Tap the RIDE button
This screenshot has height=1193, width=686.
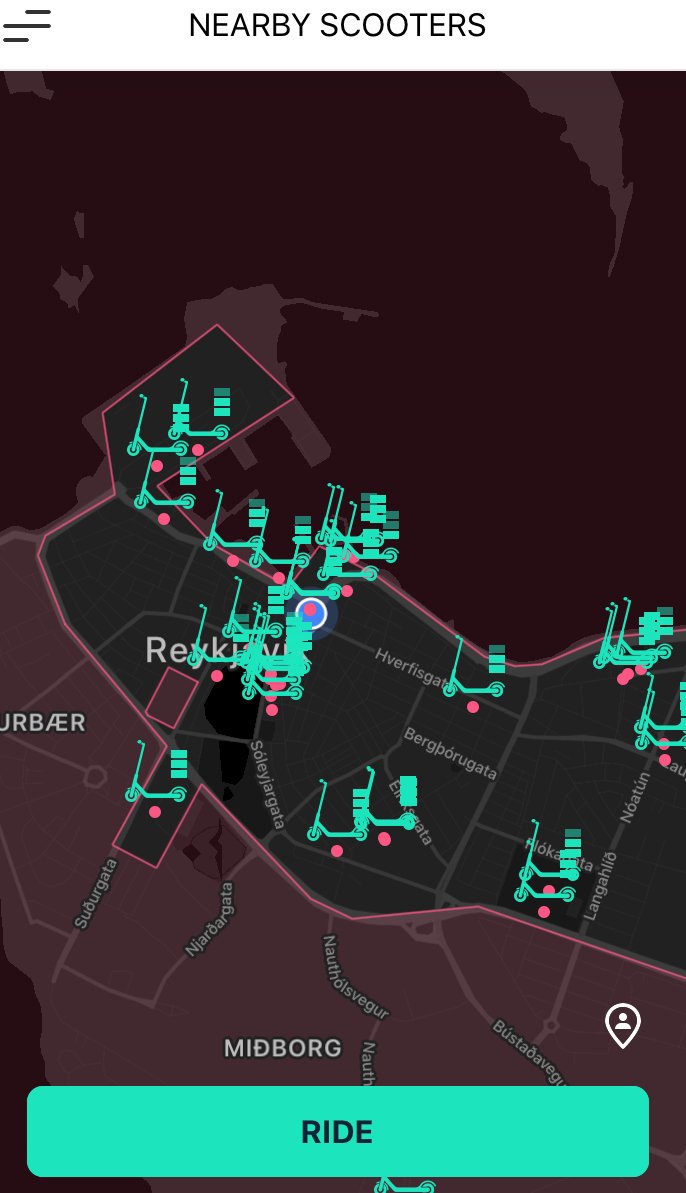click(337, 1131)
